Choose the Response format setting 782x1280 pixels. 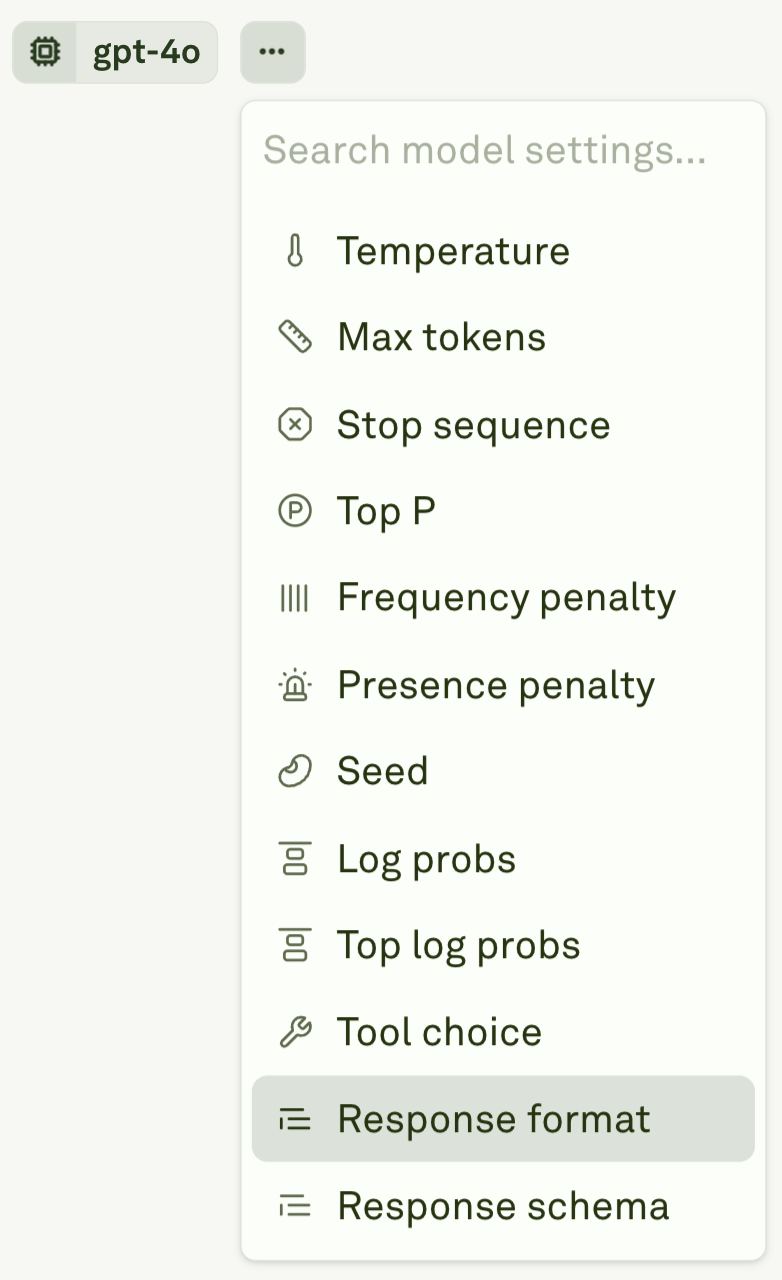click(x=494, y=1119)
